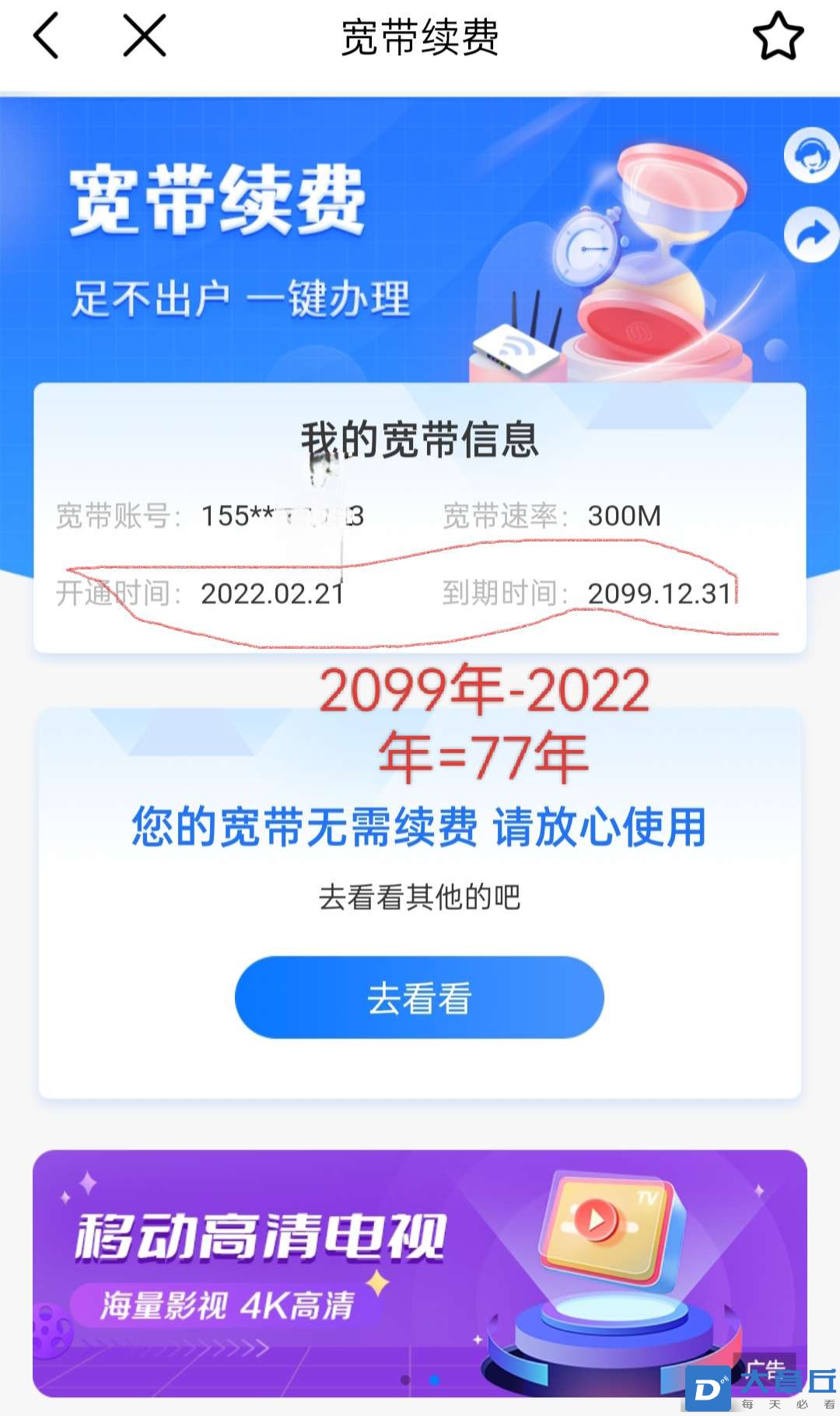Go back to the previous page
840x1416 pixels.
pos(46,36)
